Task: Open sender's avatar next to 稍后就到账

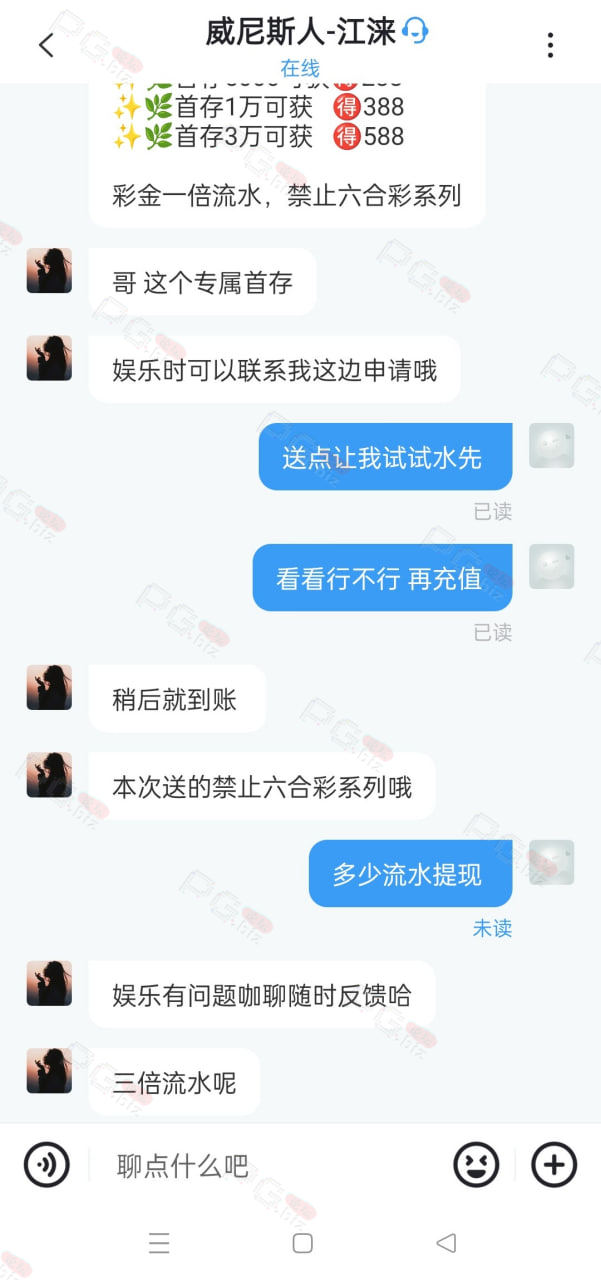Action: [49, 687]
